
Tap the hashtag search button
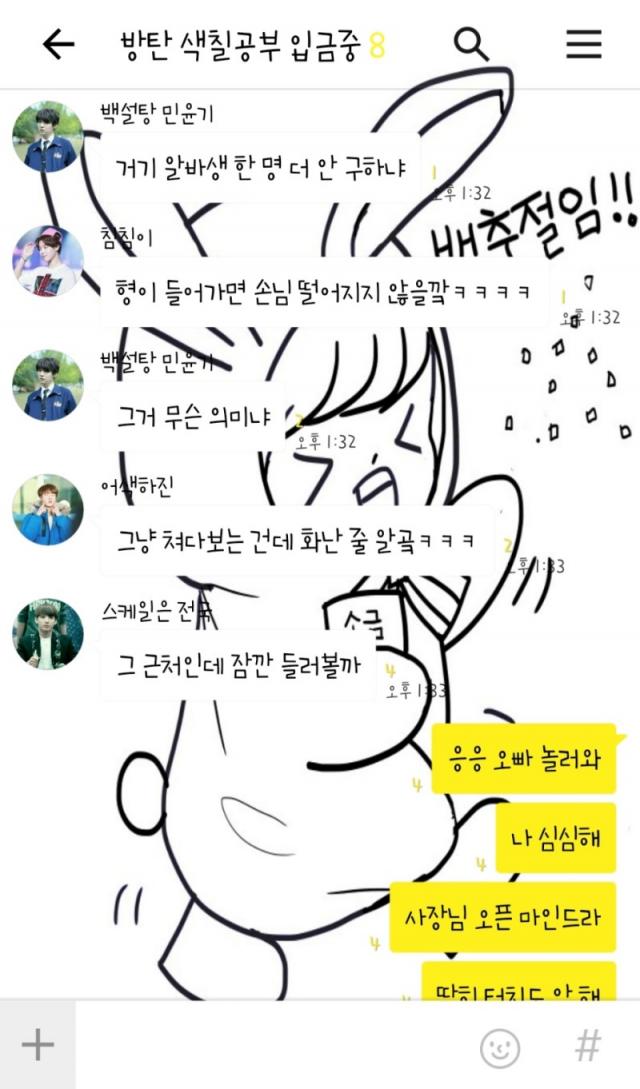(x=588, y=1046)
